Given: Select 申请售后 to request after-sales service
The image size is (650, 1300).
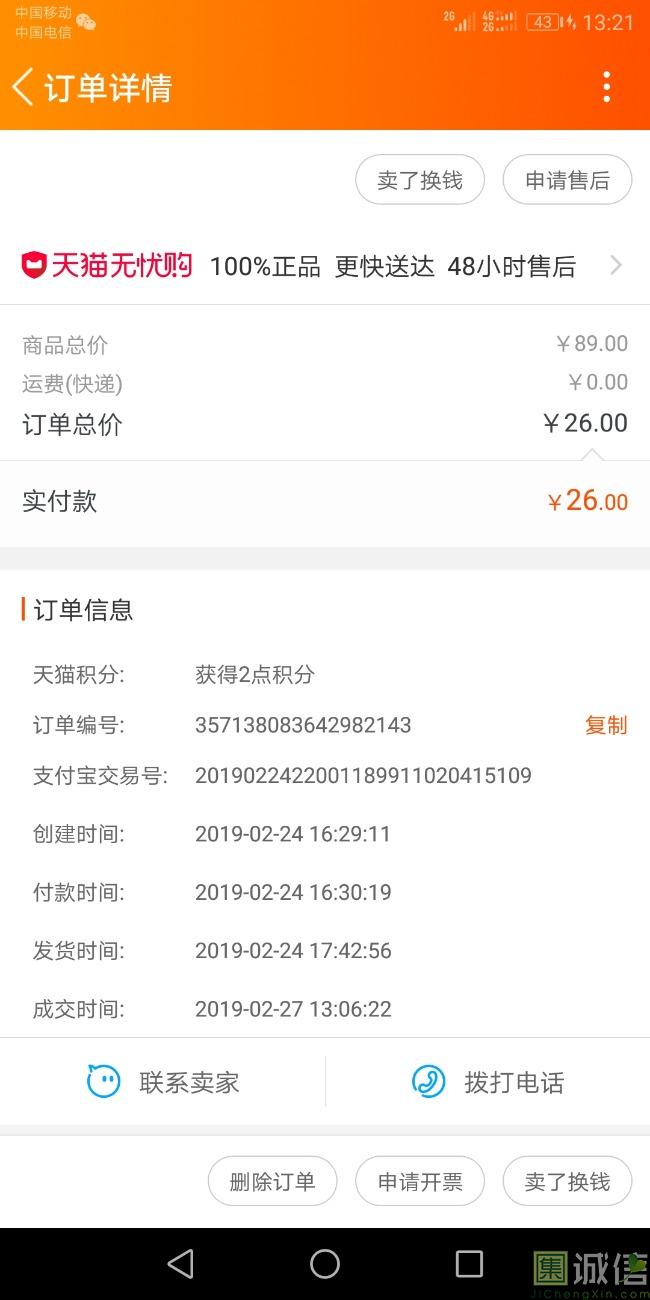Looking at the screenshot, I should tap(567, 180).
